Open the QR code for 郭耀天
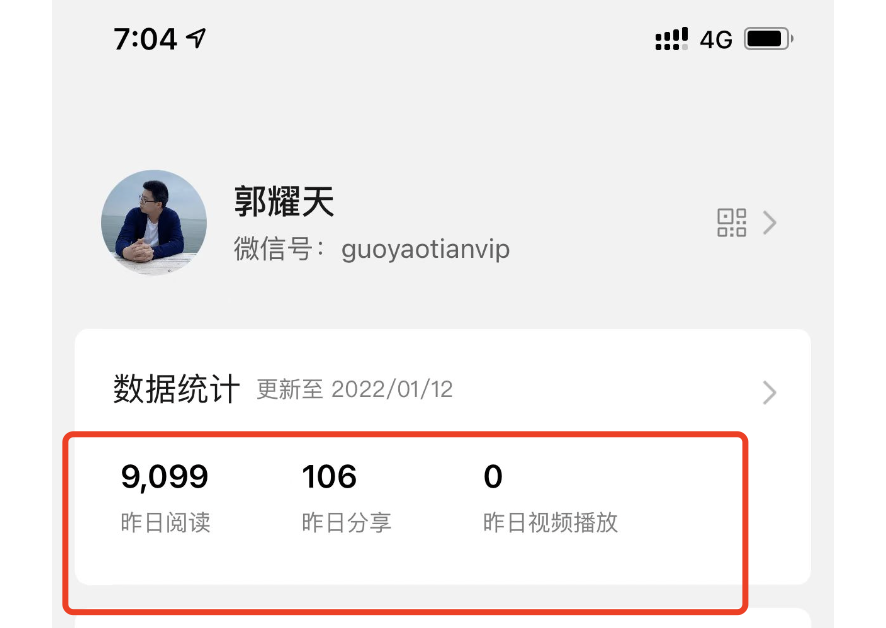The height and width of the screenshot is (628, 886). (x=732, y=222)
